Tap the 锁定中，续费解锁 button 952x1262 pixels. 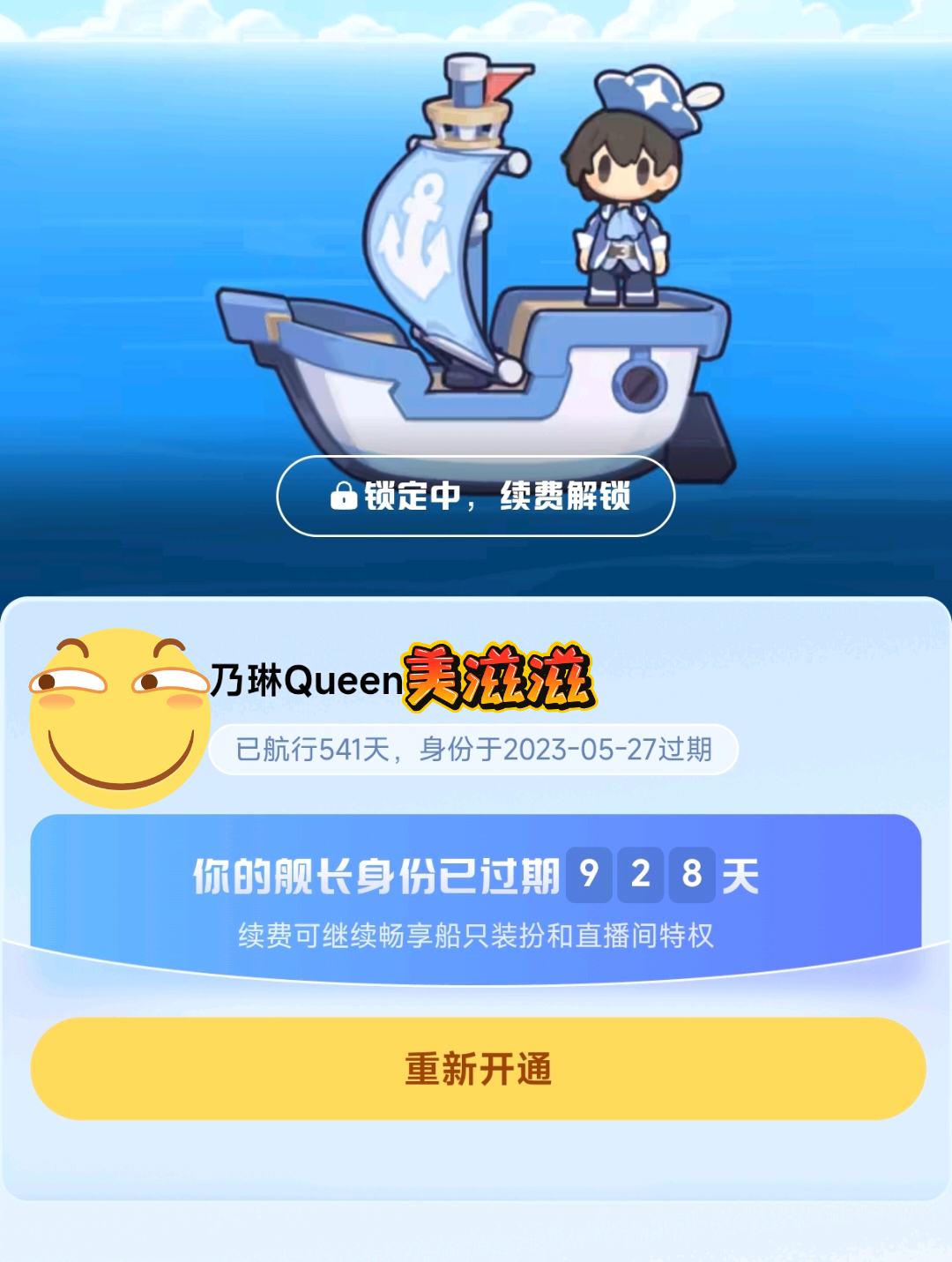click(476, 497)
